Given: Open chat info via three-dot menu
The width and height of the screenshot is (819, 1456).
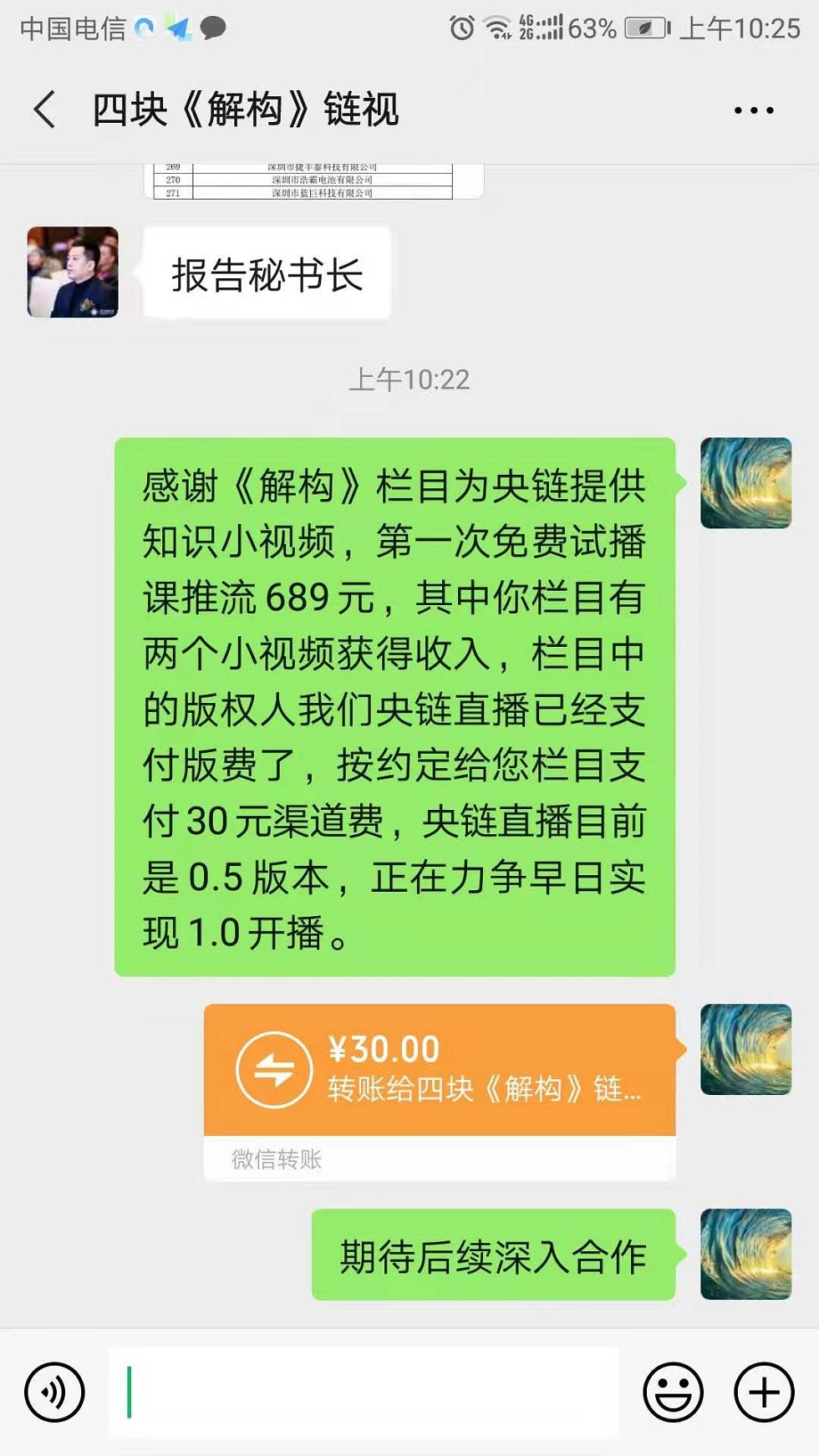Looking at the screenshot, I should [x=753, y=110].
